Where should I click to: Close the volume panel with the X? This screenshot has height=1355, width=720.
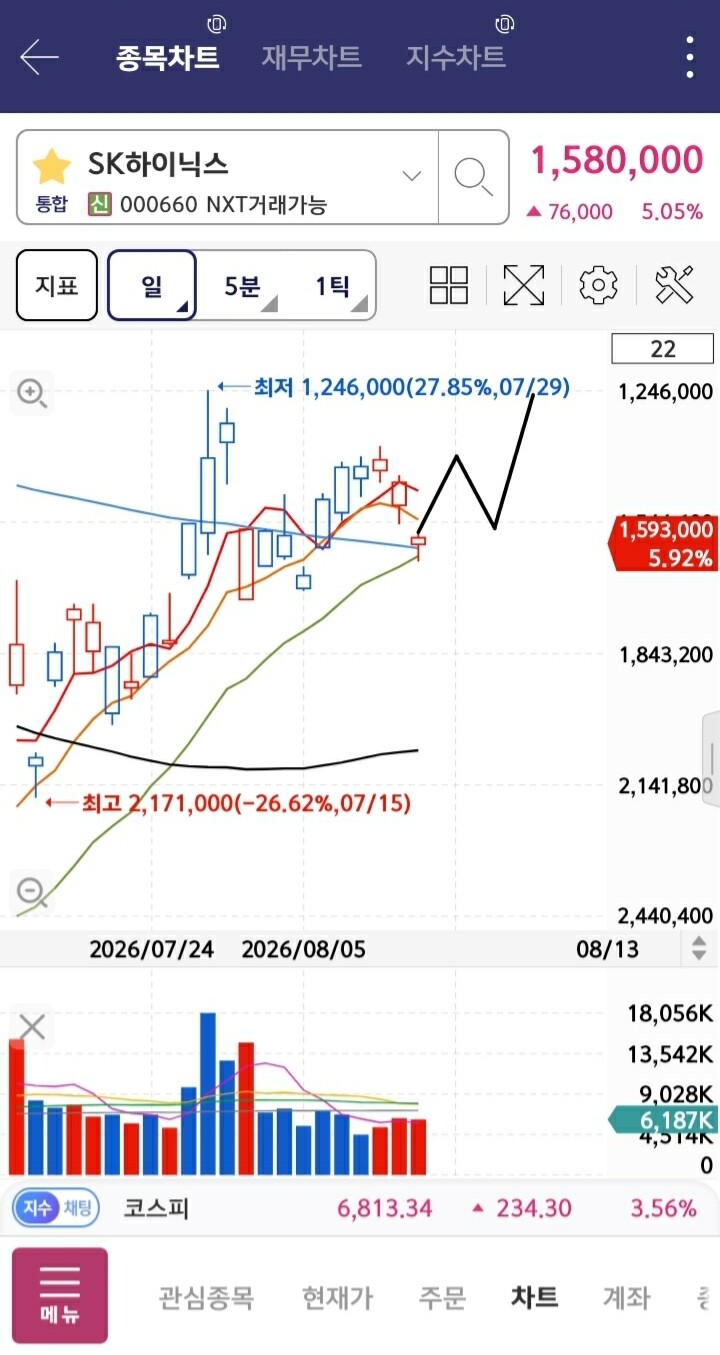(x=33, y=1026)
